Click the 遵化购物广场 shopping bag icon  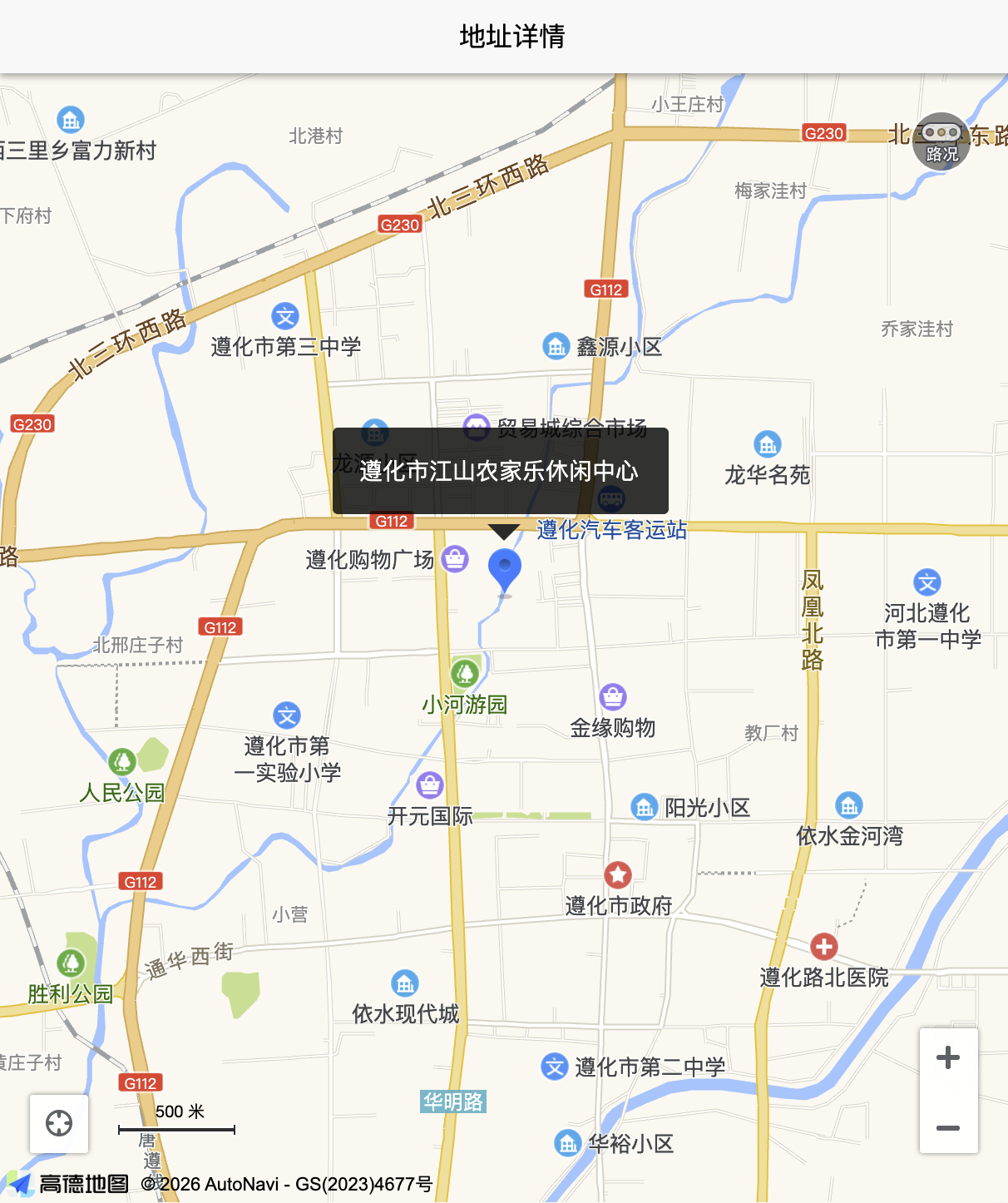454,560
